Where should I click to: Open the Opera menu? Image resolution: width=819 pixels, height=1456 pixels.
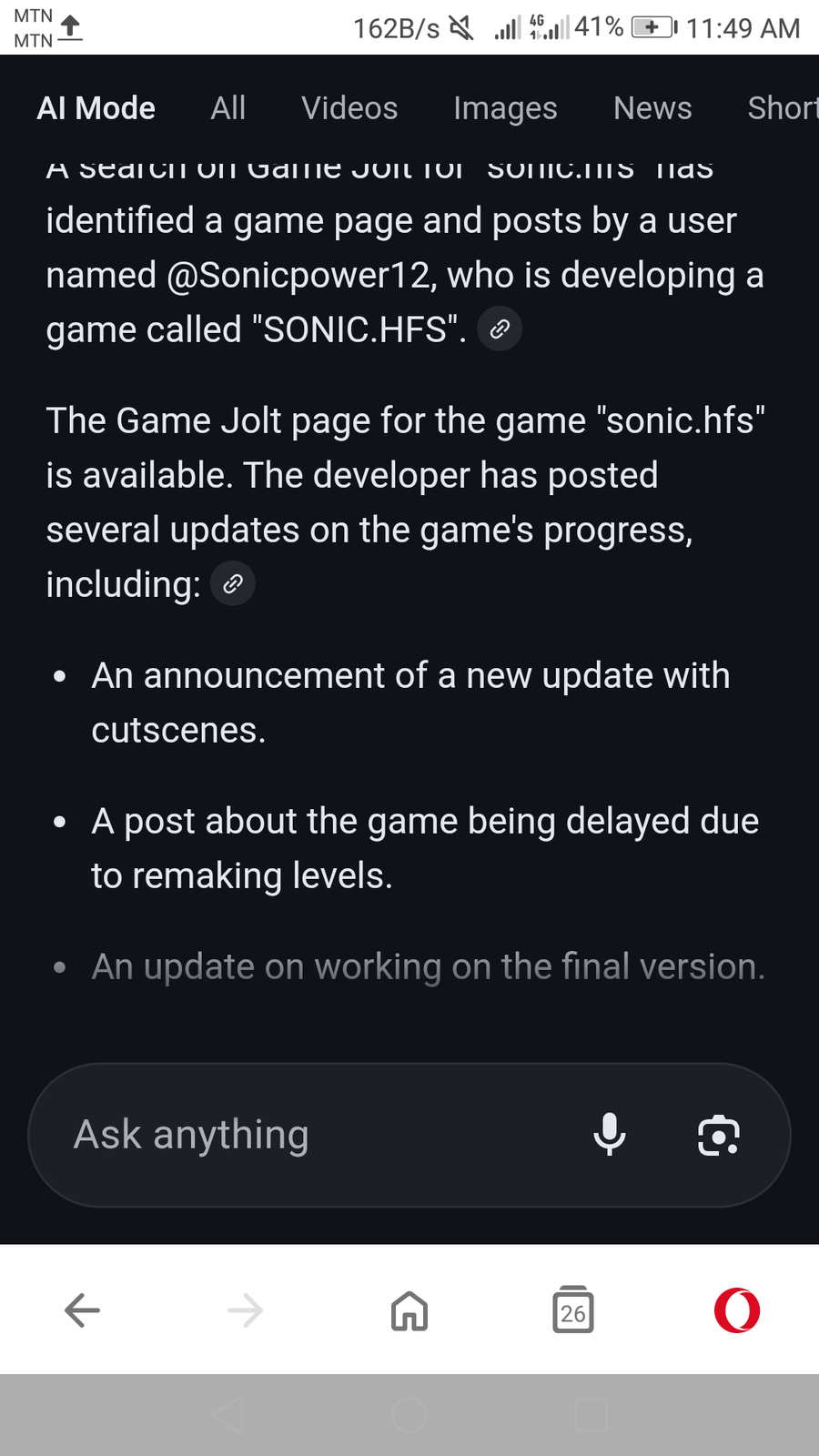coord(737,1310)
